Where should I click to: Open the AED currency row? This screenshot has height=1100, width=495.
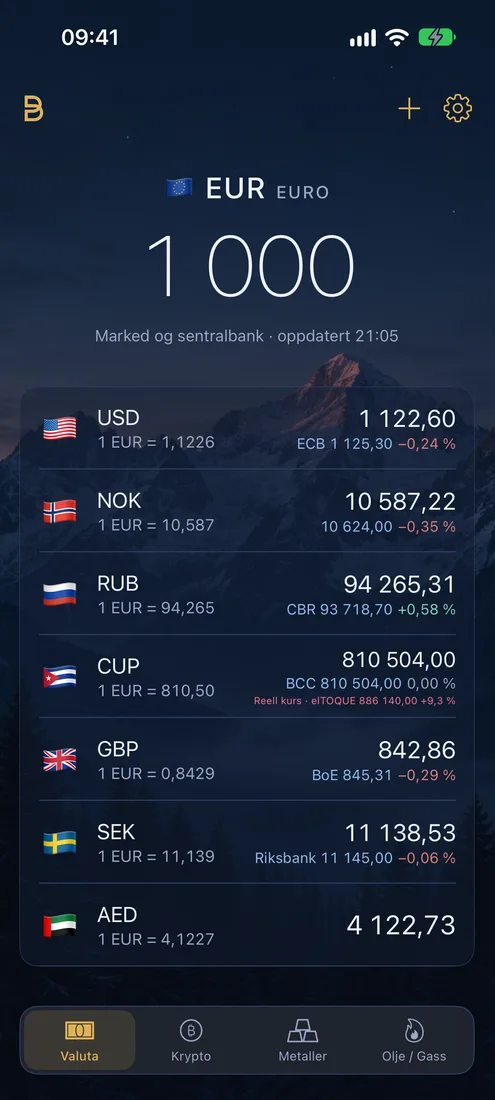(x=248, y=925)
